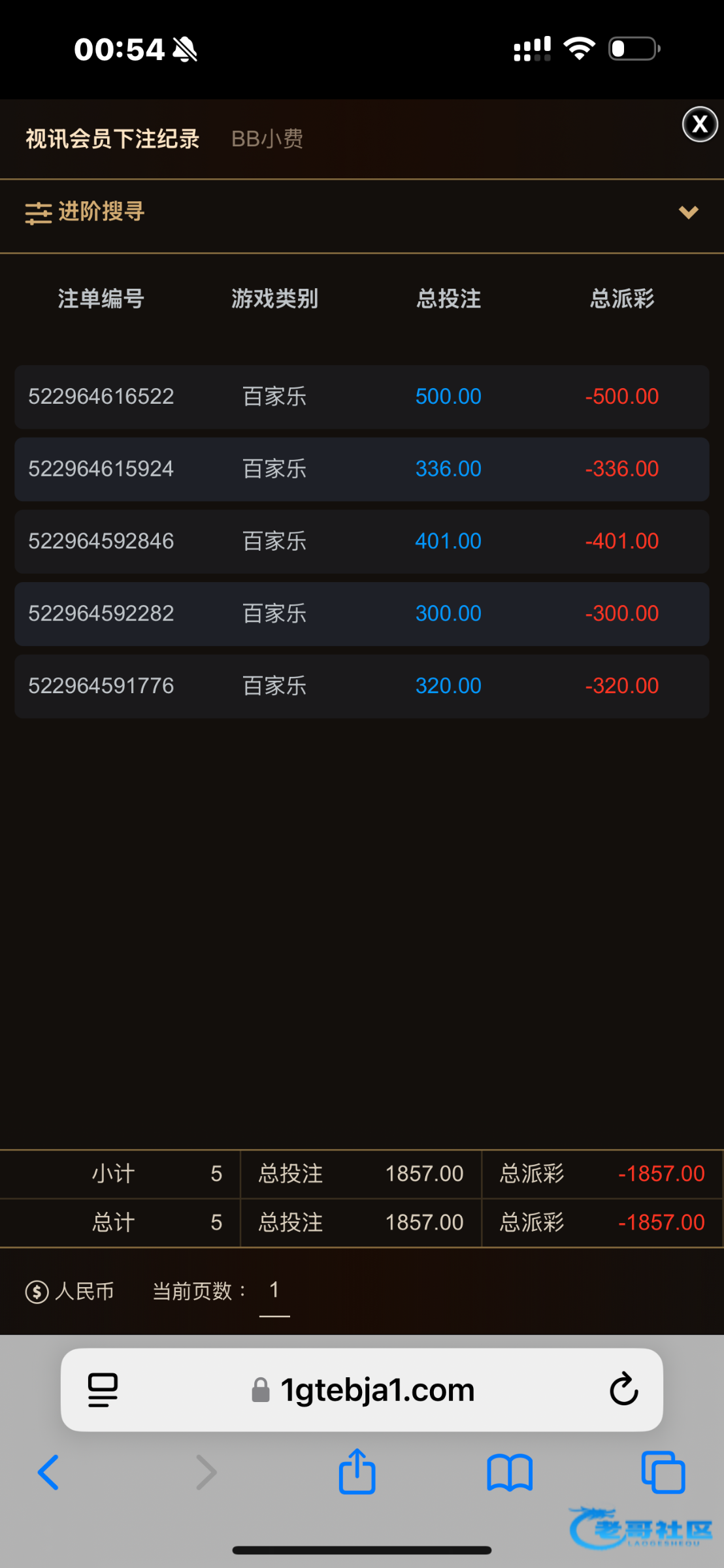
Task: Open Safari bookmarks
Action: [x=510, y=1473]
